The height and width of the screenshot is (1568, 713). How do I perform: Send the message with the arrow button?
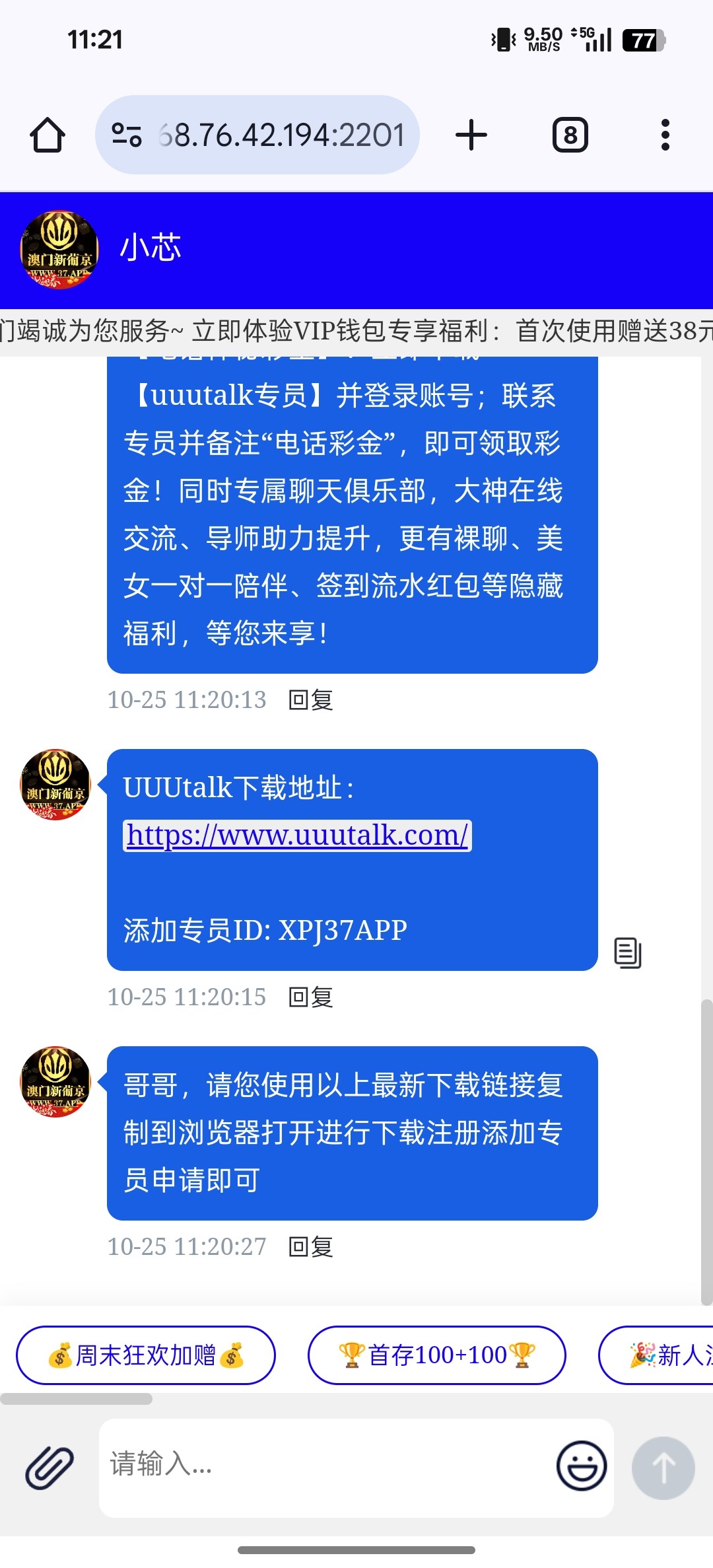[x=663, y=1468]
